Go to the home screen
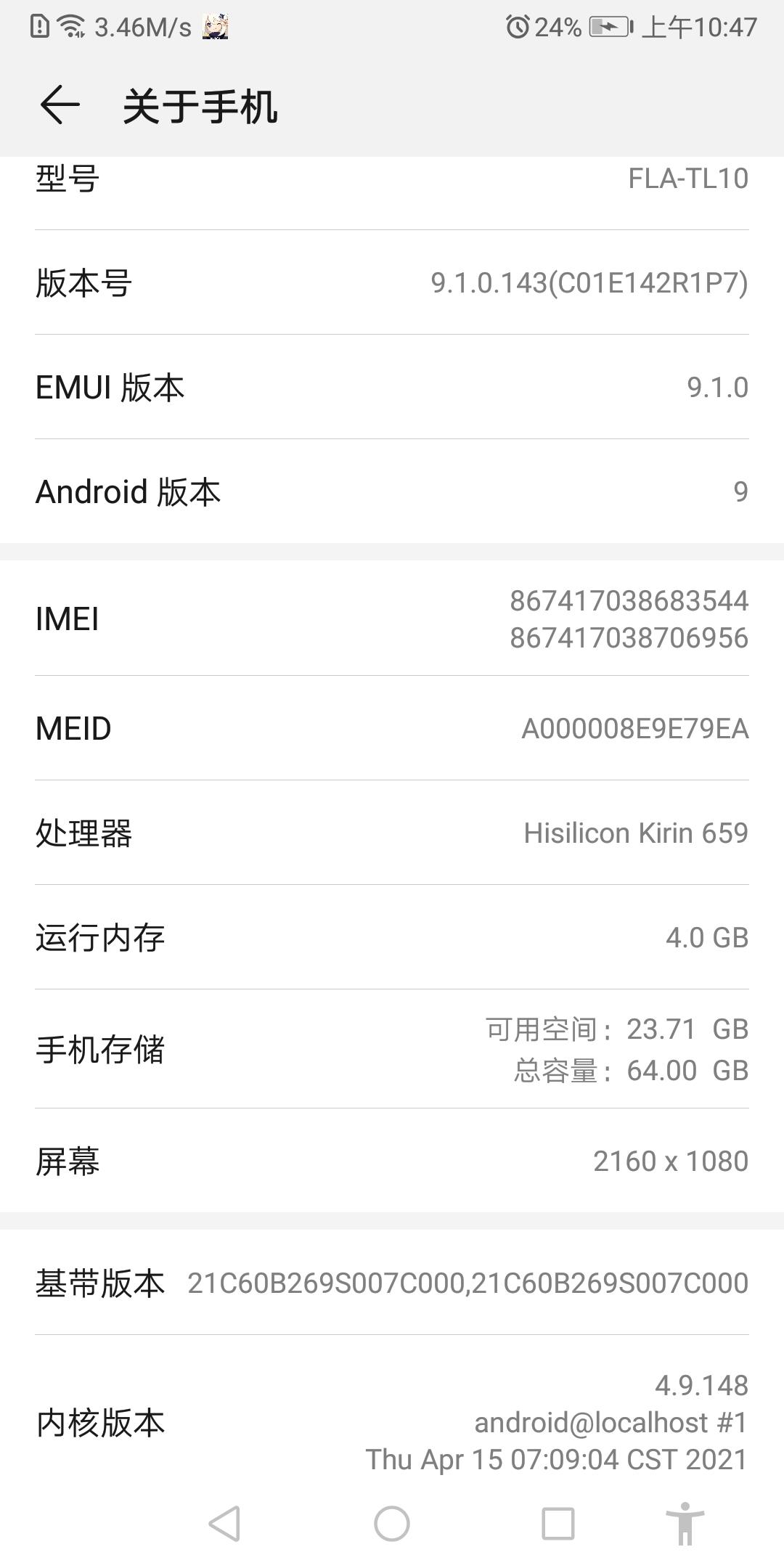Image resolution: width=784 pixels, height=1568 pixels. (392, 1524)
